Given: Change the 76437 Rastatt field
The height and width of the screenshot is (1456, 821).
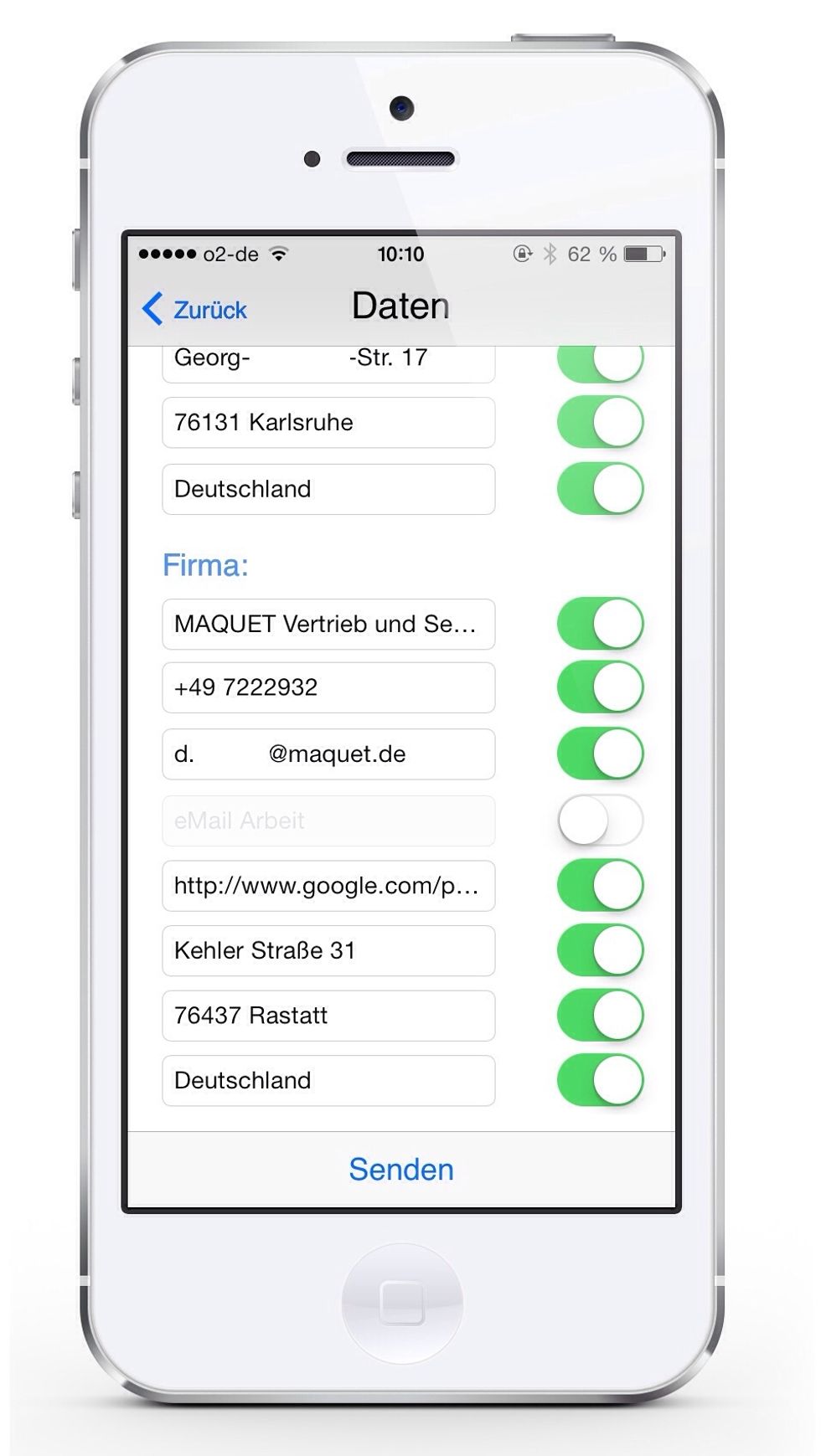Looking at the screenshot, I should tap(328, 1016).
